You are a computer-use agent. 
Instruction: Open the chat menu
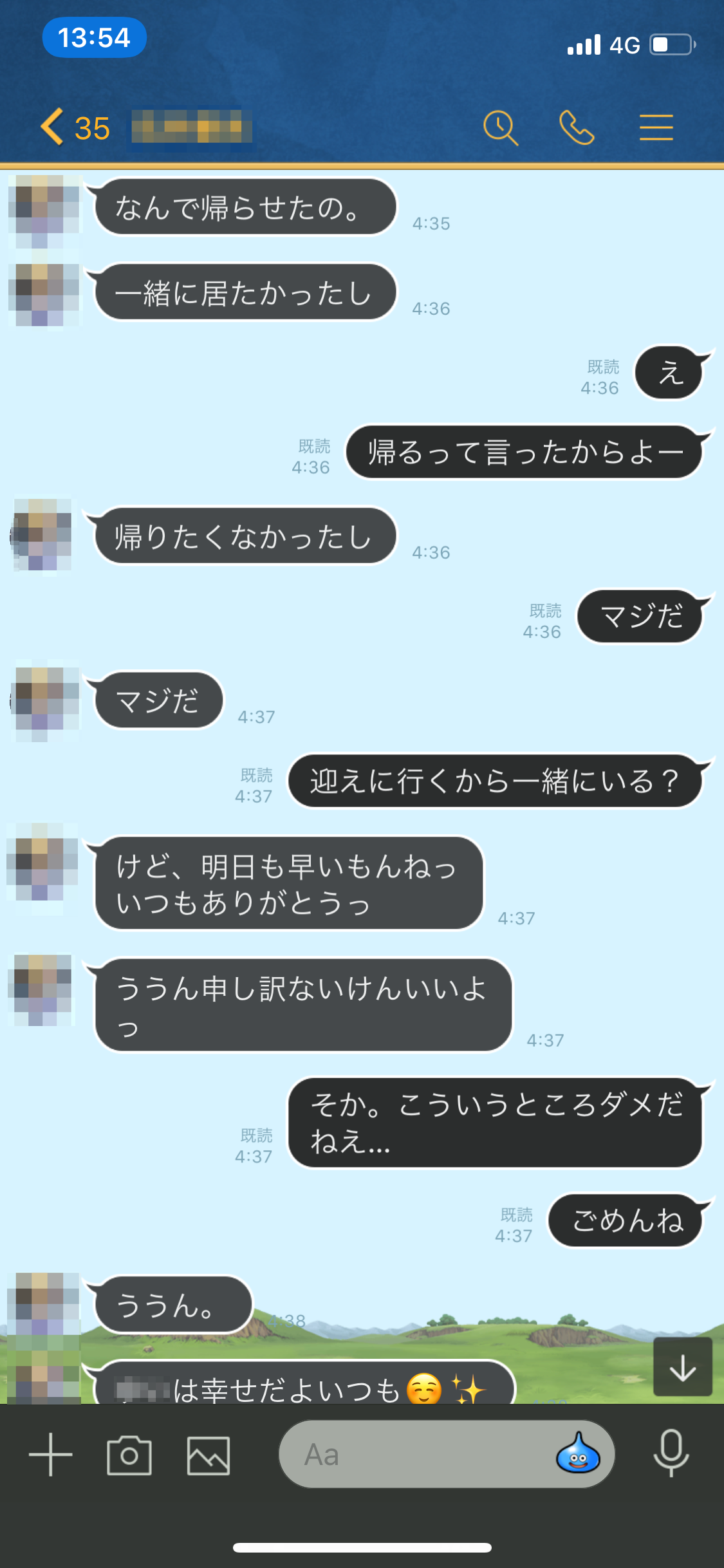coord(656,127)
